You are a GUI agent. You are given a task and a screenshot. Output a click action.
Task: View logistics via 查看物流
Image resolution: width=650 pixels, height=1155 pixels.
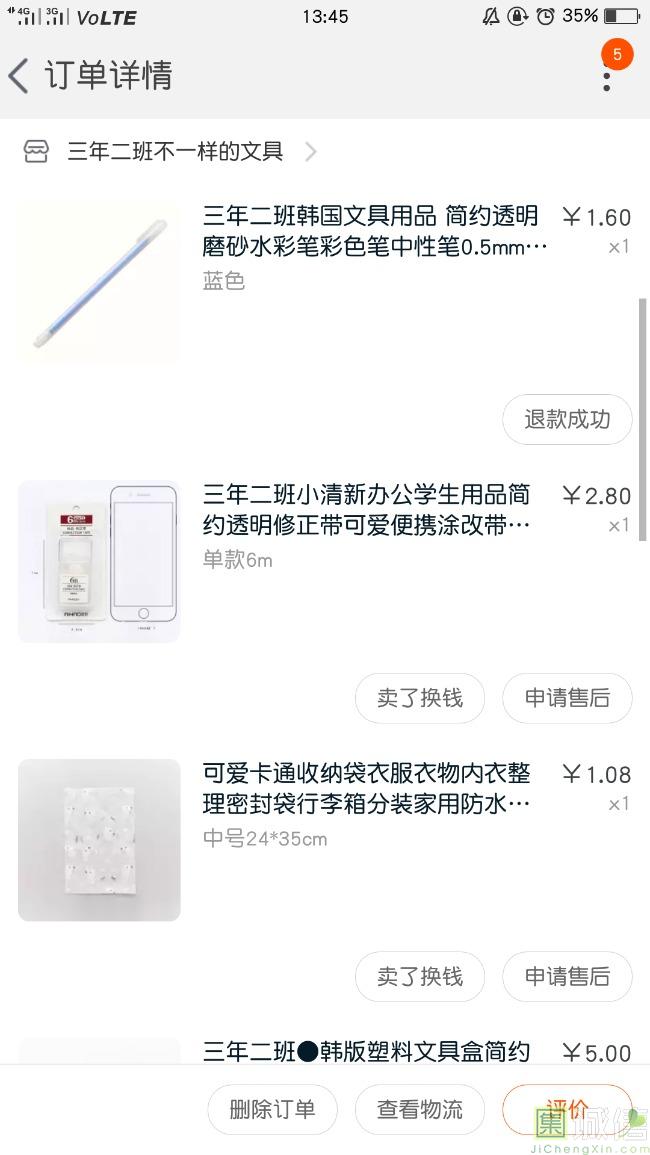420,1109
